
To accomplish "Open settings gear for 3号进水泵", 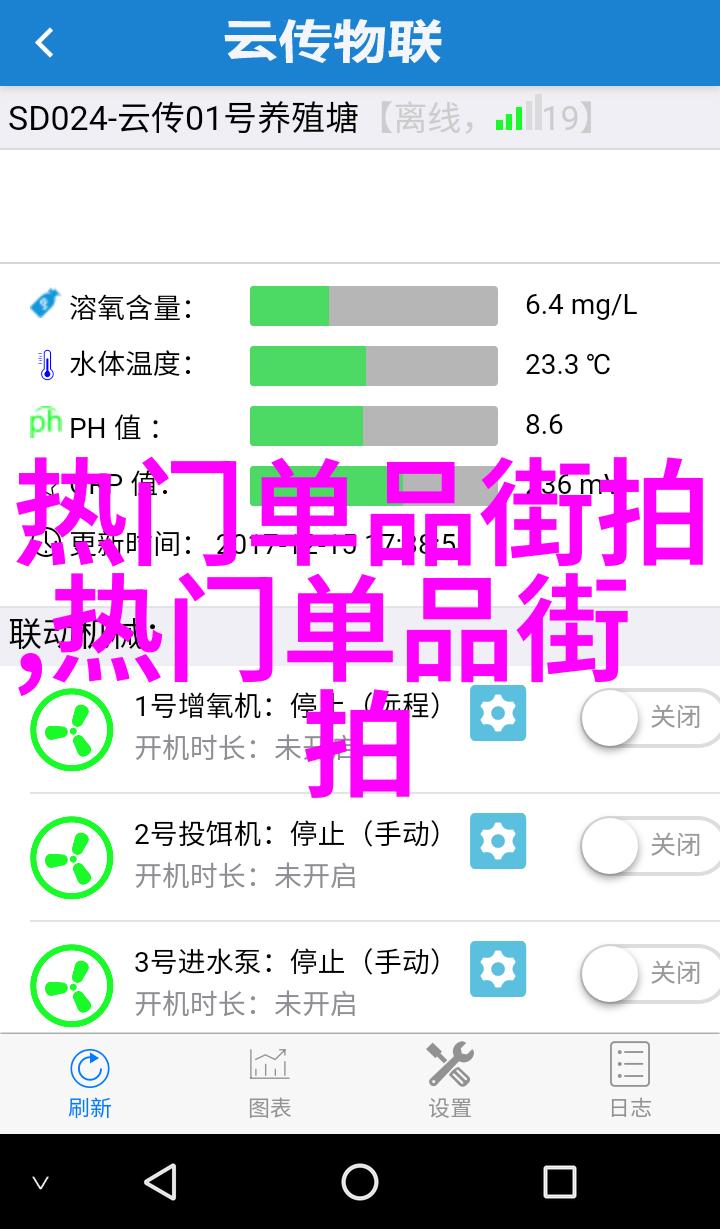I will click(498, 969).
